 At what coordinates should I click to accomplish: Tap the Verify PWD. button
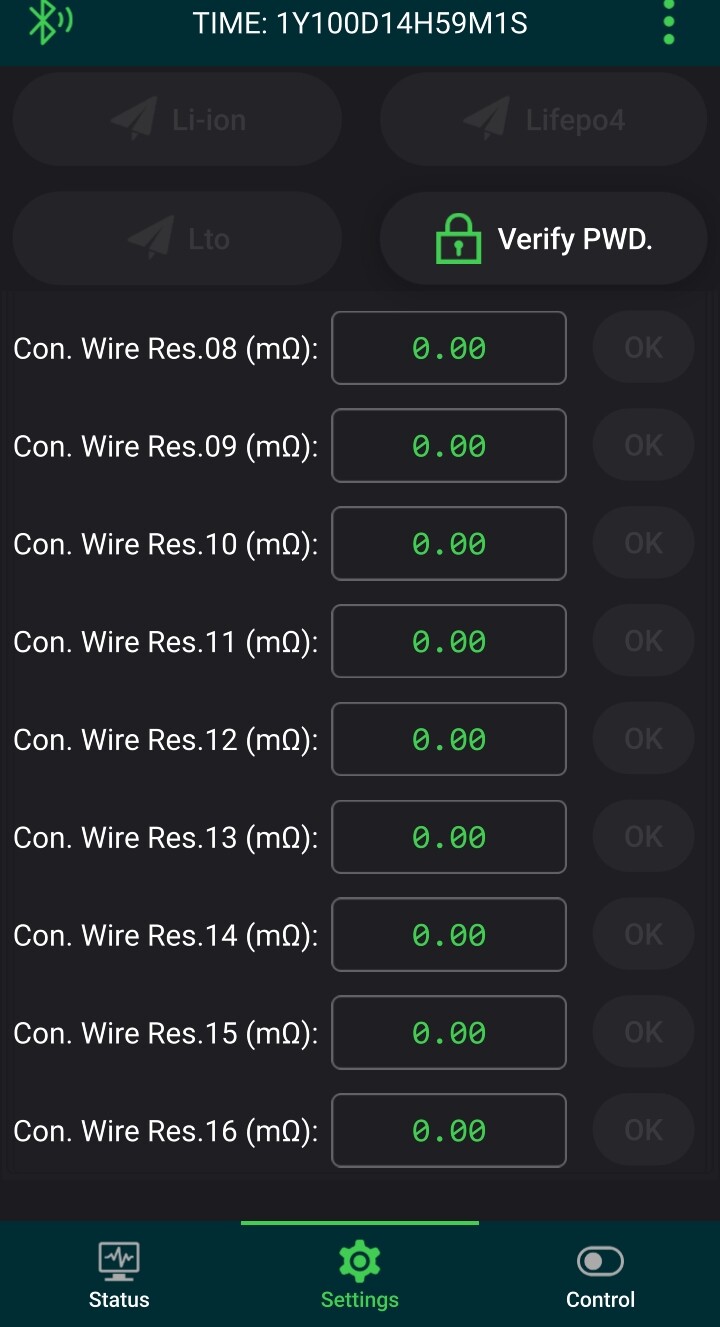544,239
